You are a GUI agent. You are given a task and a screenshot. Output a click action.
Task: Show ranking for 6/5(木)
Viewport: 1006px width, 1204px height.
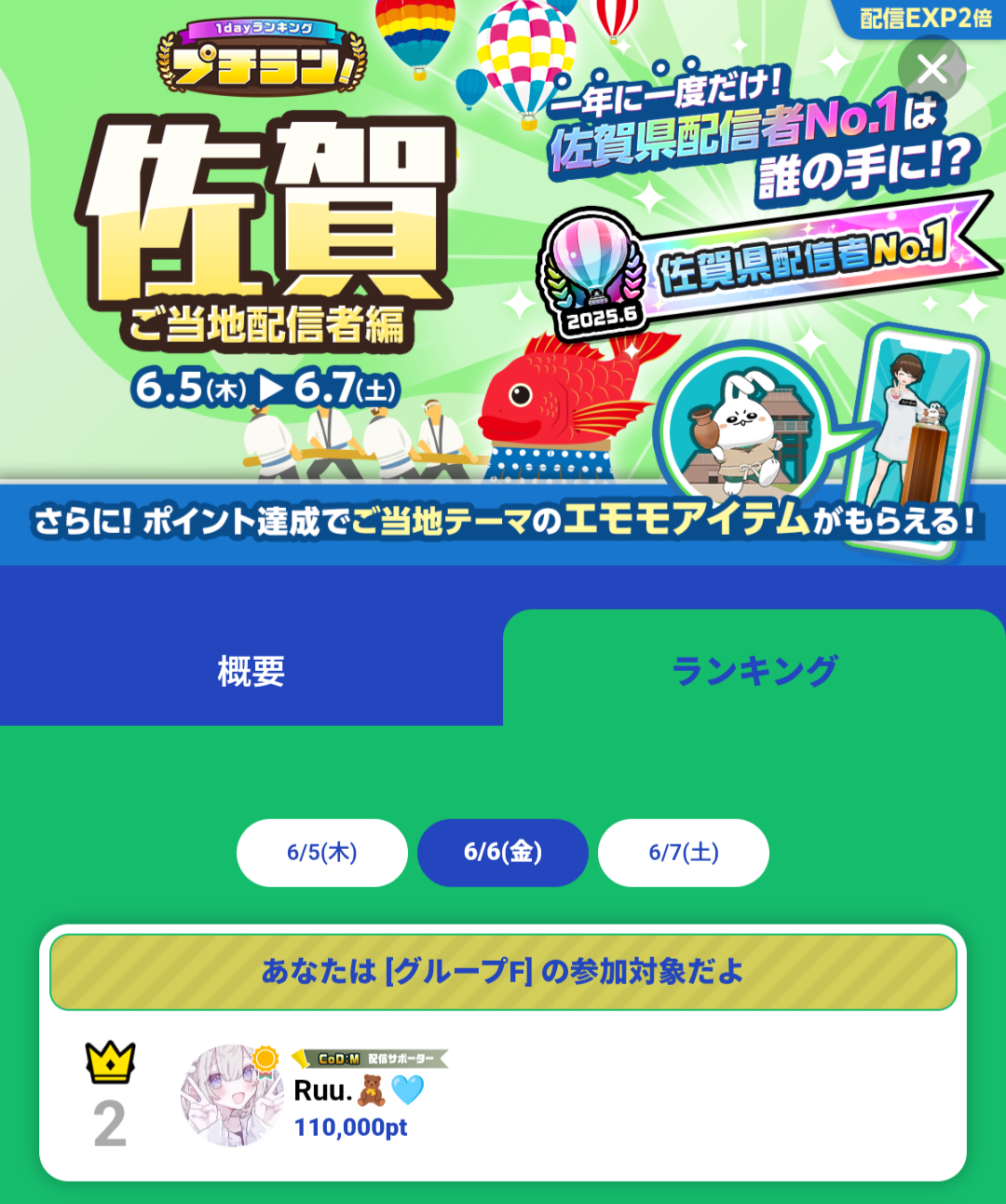click(321, 853)
